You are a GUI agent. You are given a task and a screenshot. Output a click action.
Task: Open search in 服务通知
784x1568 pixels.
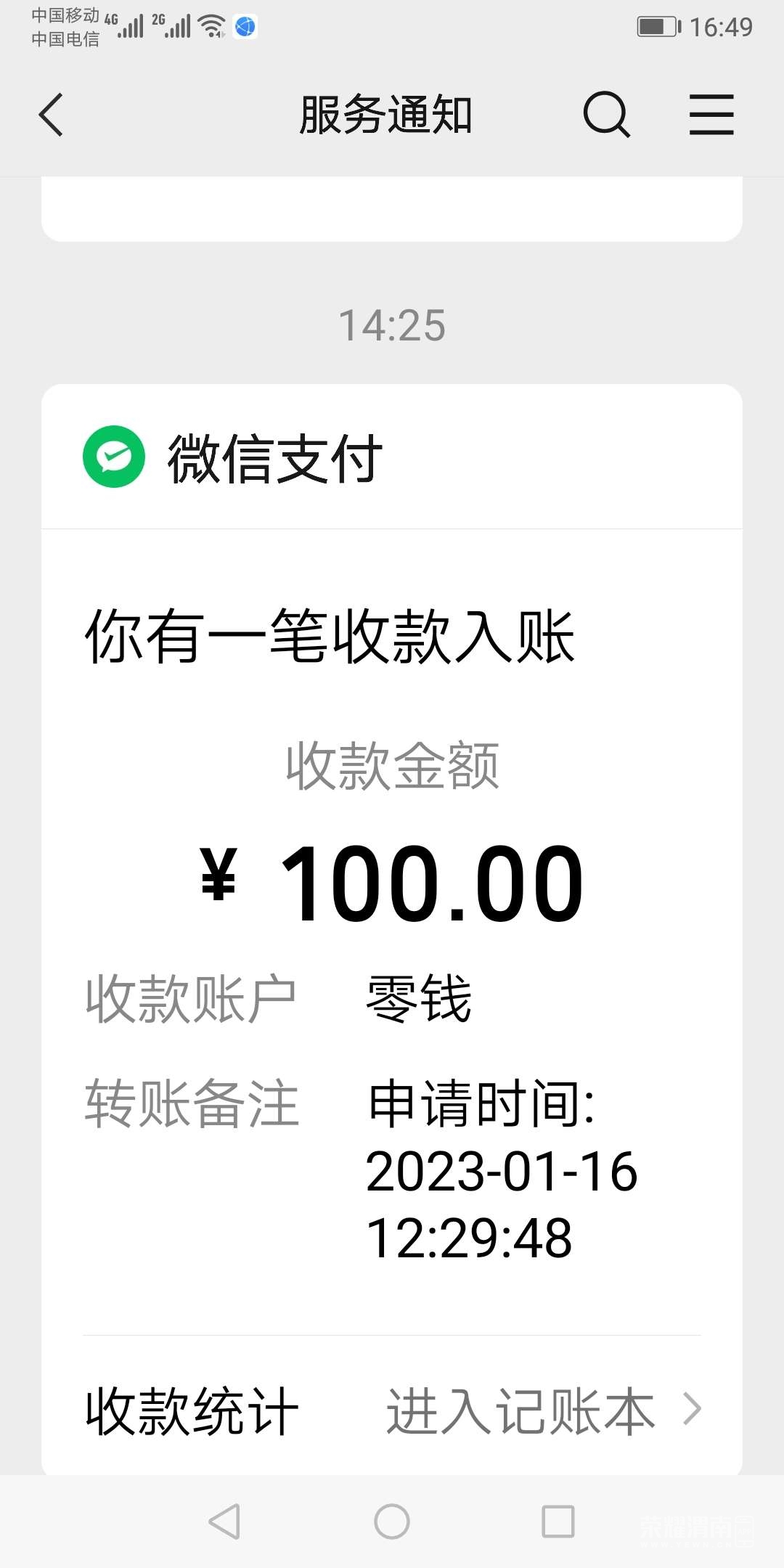(606, 115)
